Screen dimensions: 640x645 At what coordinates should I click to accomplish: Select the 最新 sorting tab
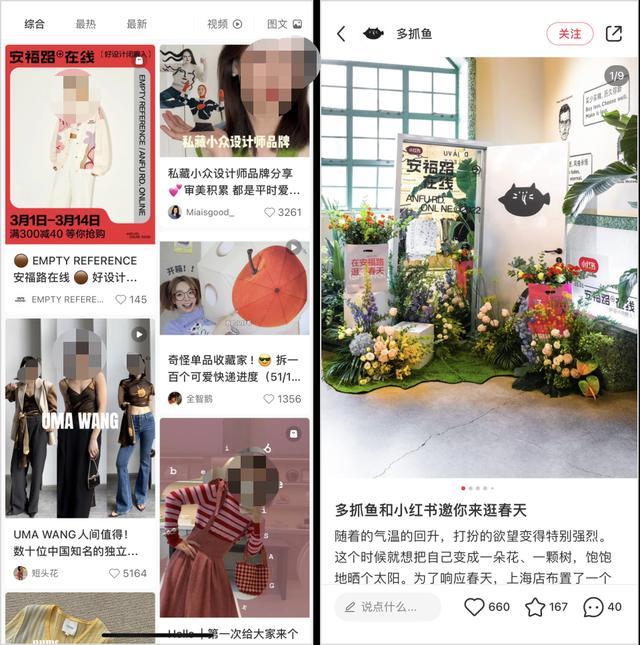136,24
